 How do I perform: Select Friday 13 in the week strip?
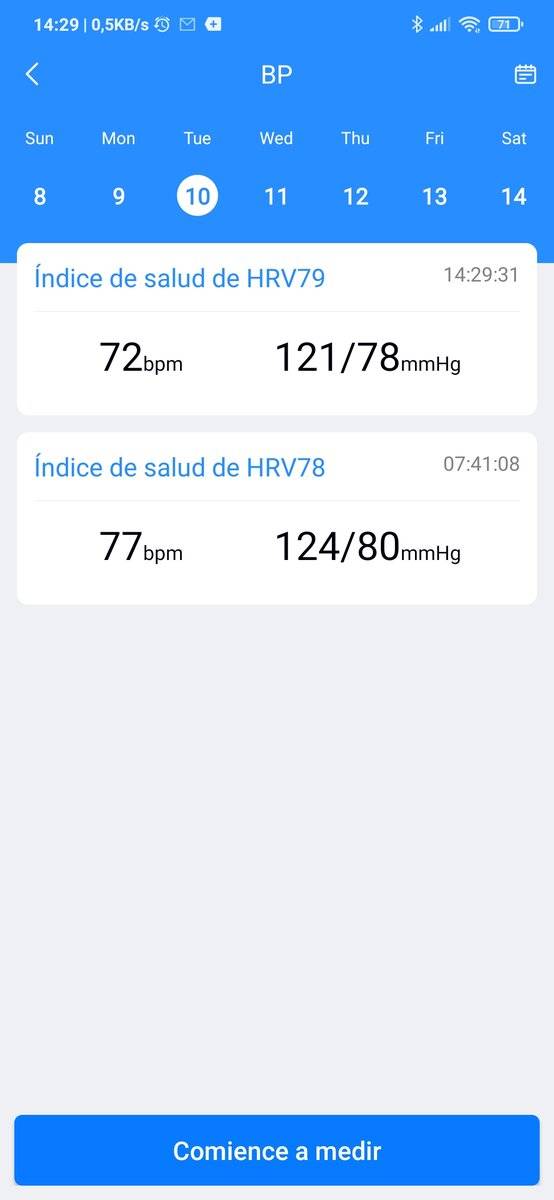(x=434, y=196)
